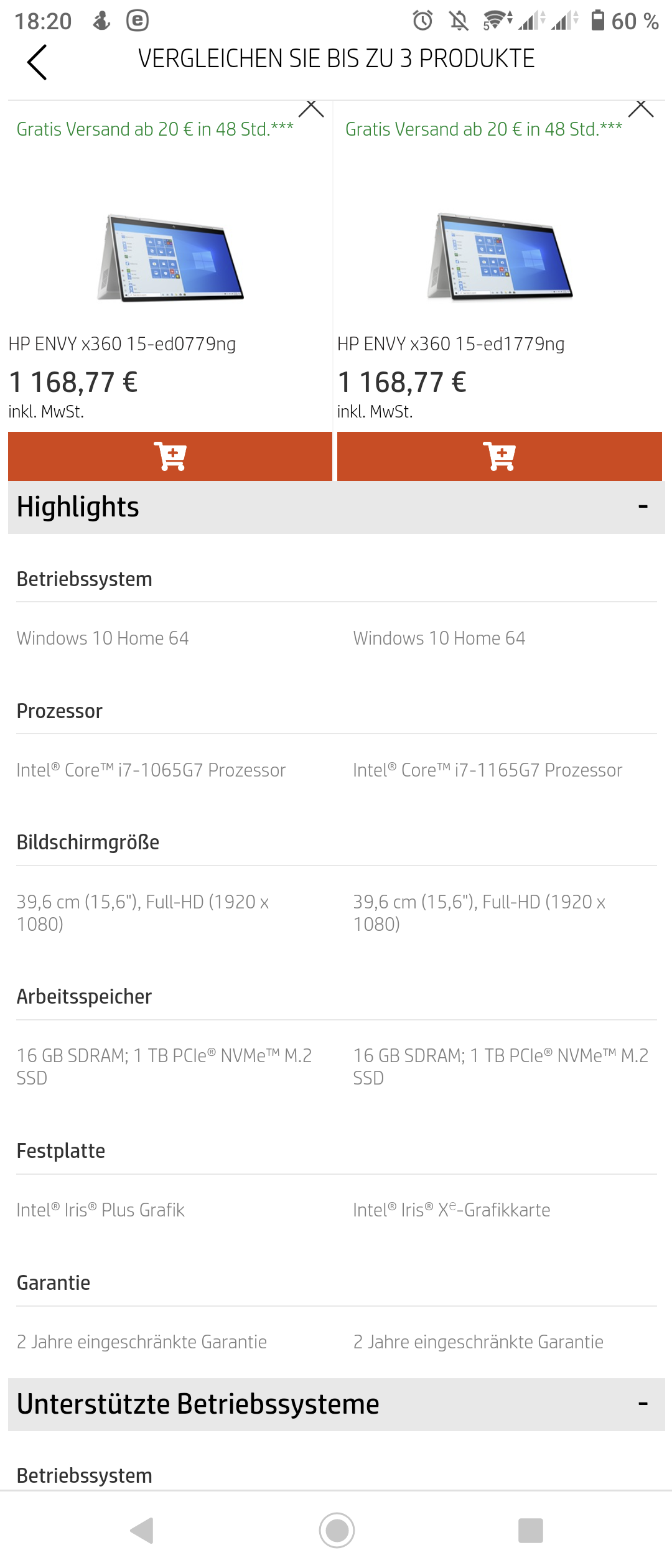This screenshot has width=672, height=1568.
Task: Remove HP ENVY x360 15-ed0779ng from comparison
Action: click(x=311, y=109)
